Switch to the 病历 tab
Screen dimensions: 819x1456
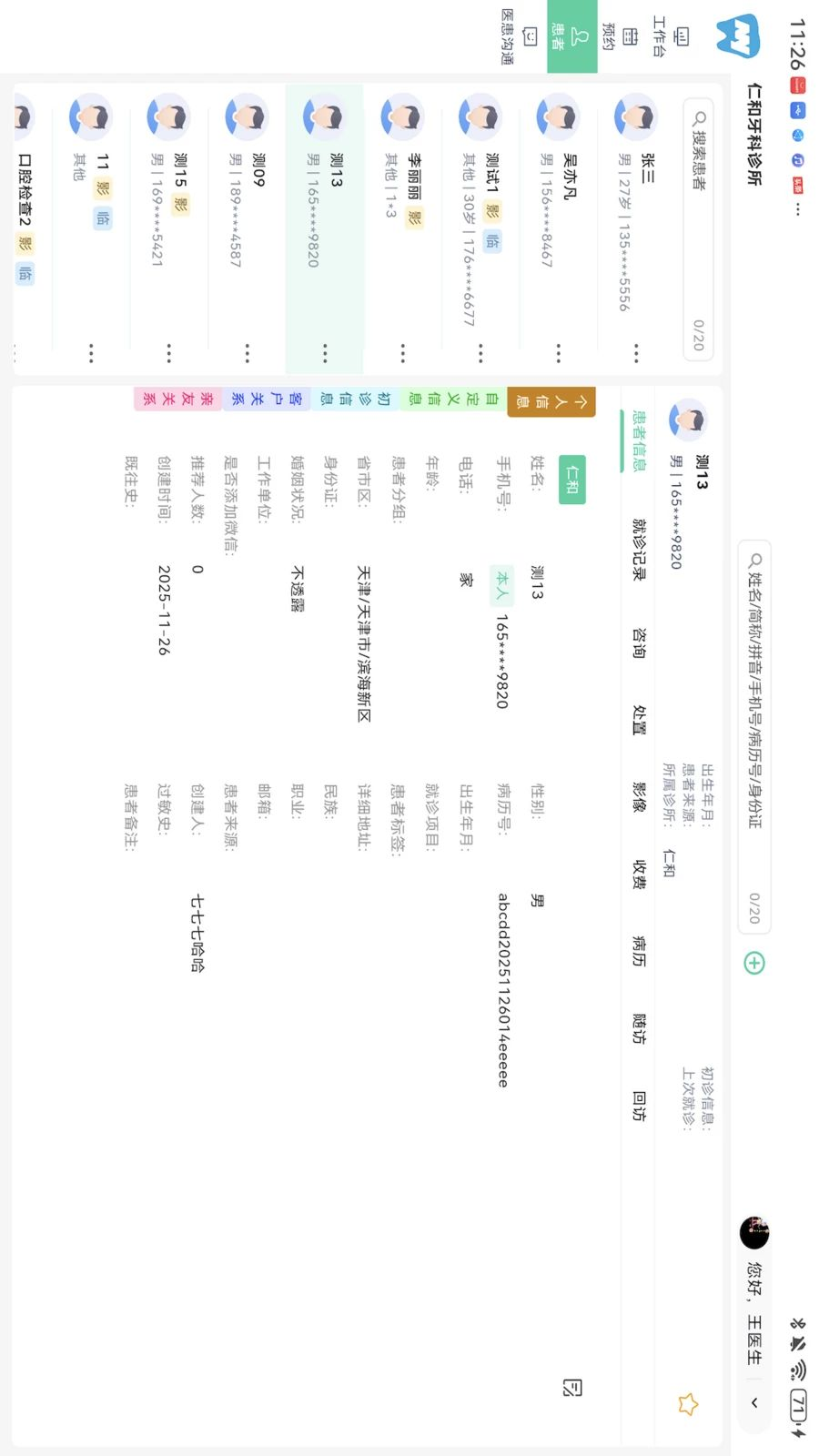[x=639, y=951]
